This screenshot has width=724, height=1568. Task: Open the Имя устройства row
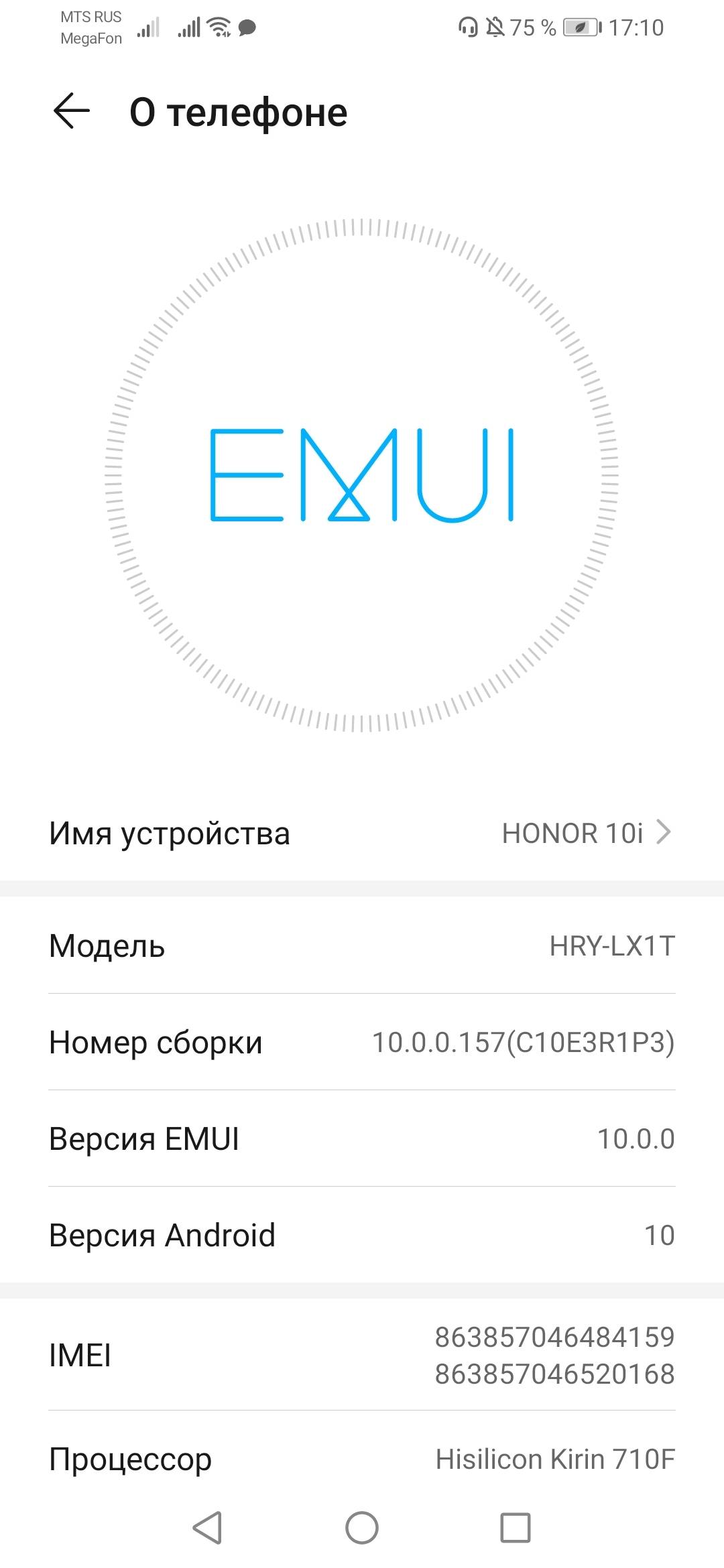(362, 834)
